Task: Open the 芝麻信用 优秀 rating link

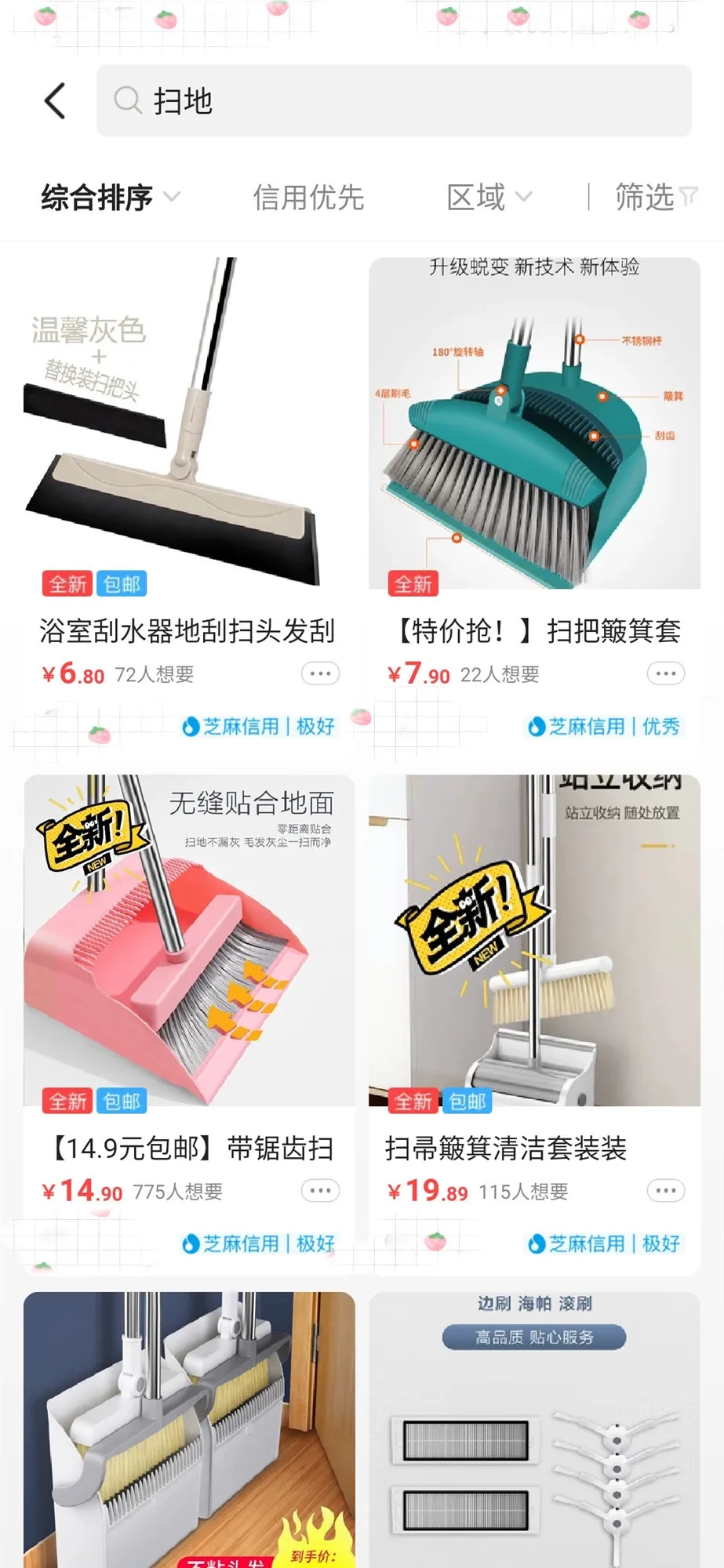Action: coord(604,726)
